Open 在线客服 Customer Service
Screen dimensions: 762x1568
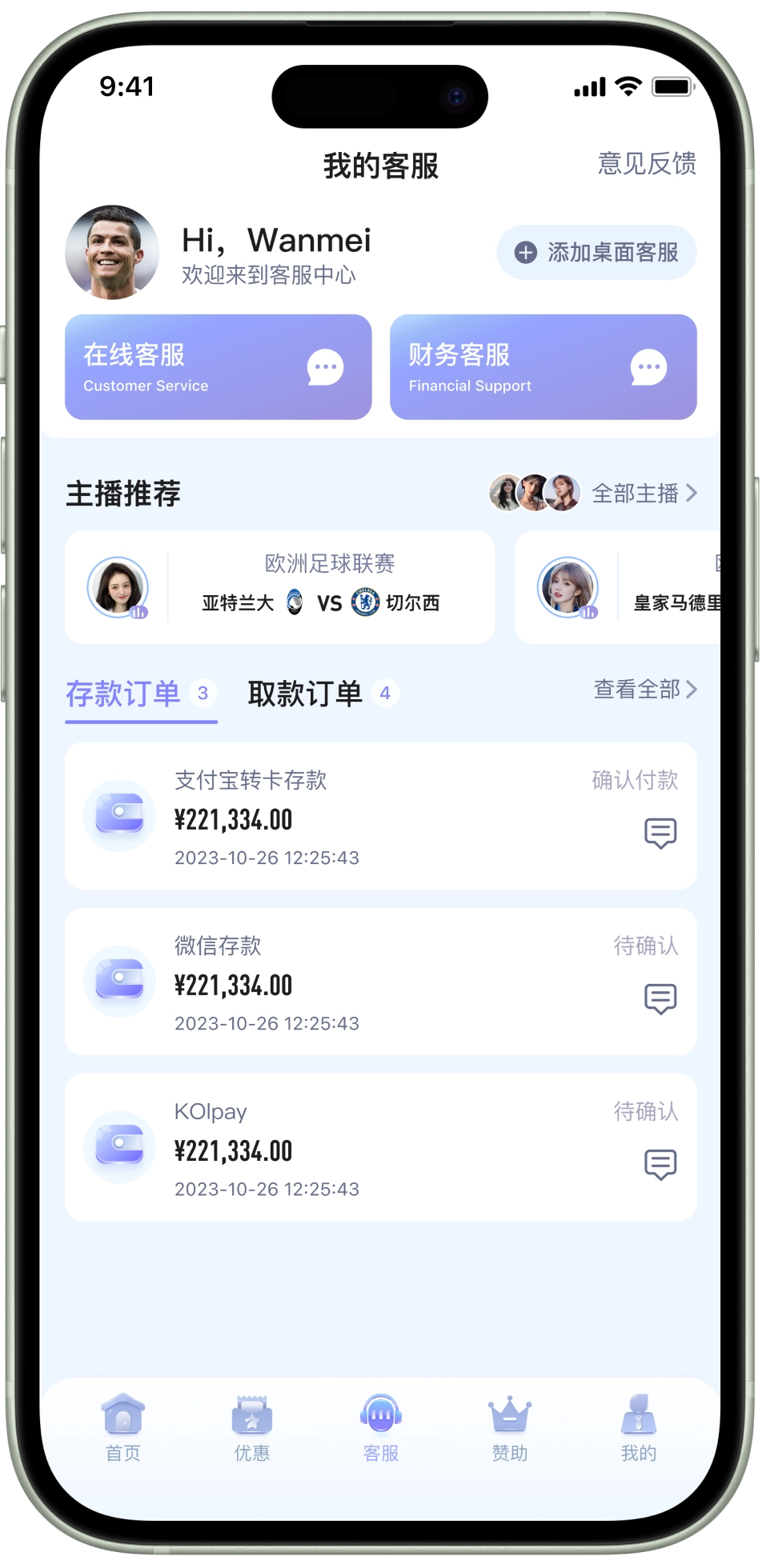218,367
